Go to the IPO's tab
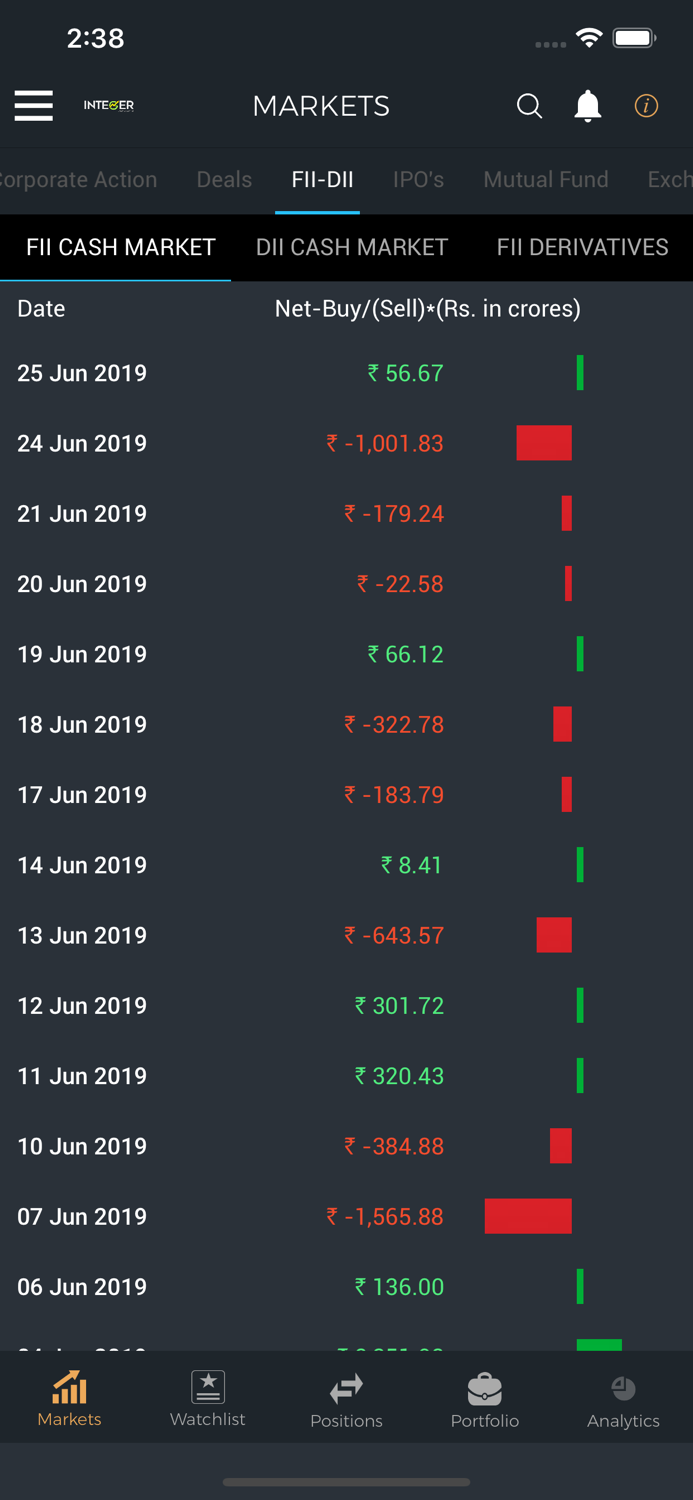The image size is (693, 1500). [418, 179]
